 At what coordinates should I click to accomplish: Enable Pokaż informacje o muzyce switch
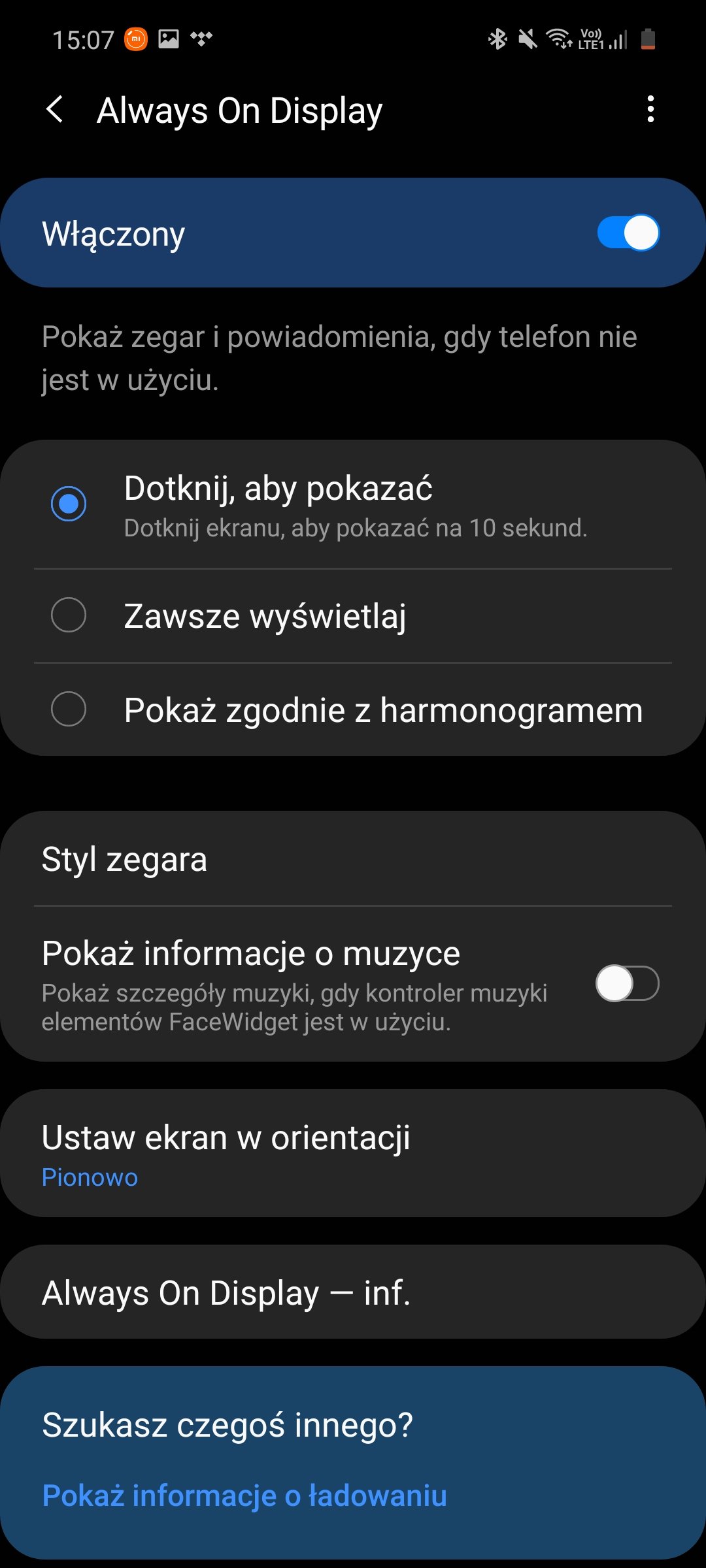tap(626, 983)
